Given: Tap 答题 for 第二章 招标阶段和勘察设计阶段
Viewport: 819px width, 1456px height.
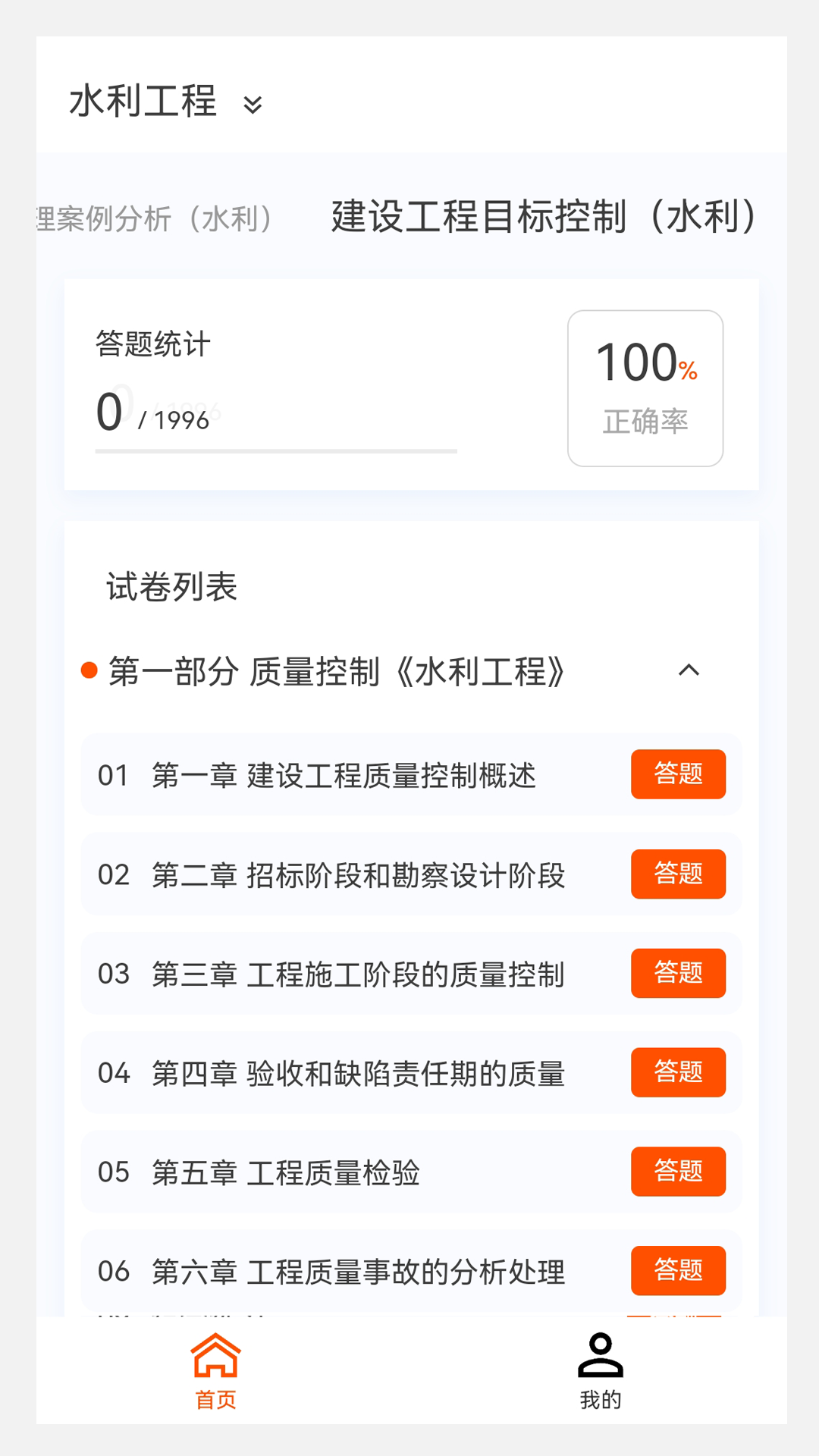Looking at the screenshot, I should click(678, 874).
